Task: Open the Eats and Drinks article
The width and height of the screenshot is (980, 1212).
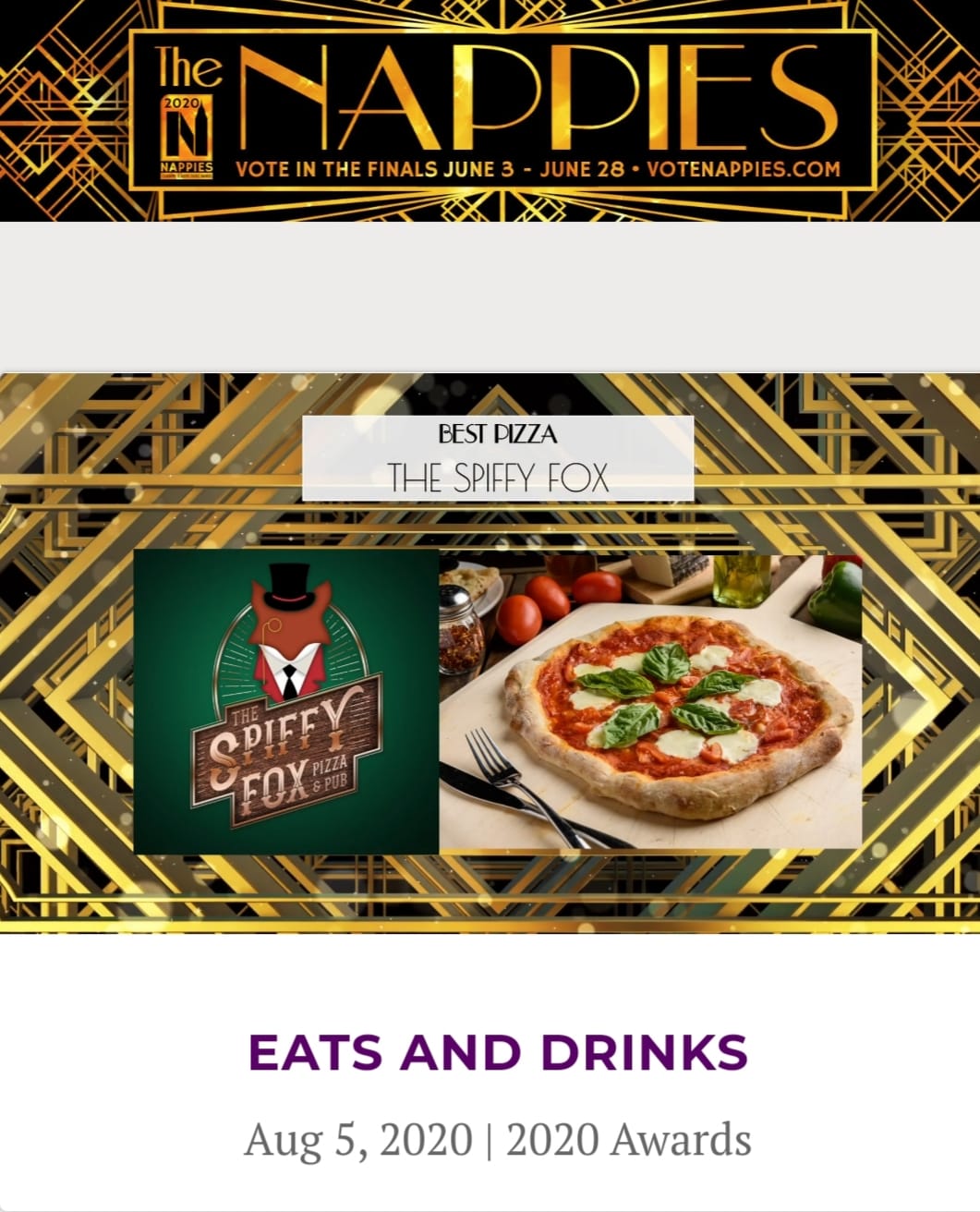Action: tap(498, 1052)
